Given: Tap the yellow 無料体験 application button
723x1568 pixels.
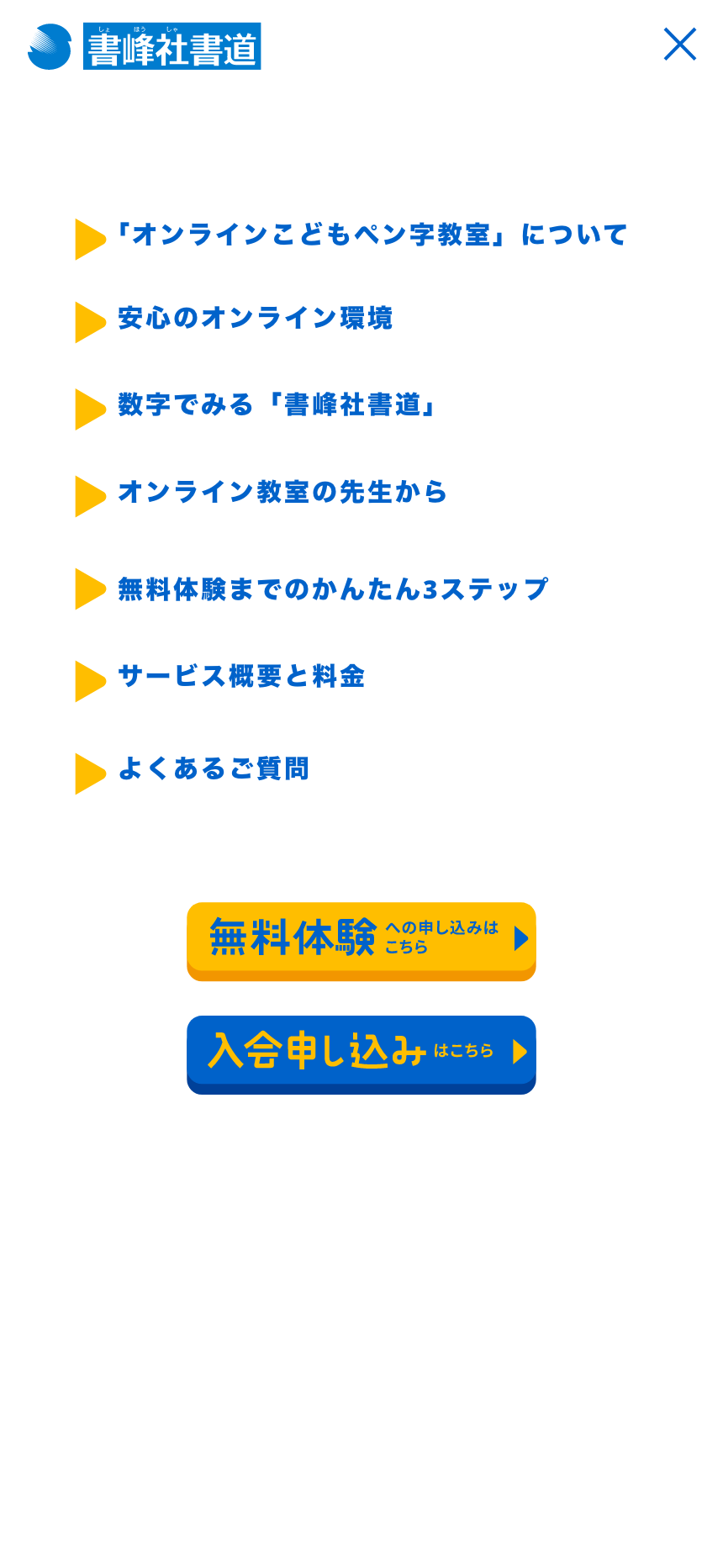Looking at the screenshot, I should [361, 941].
